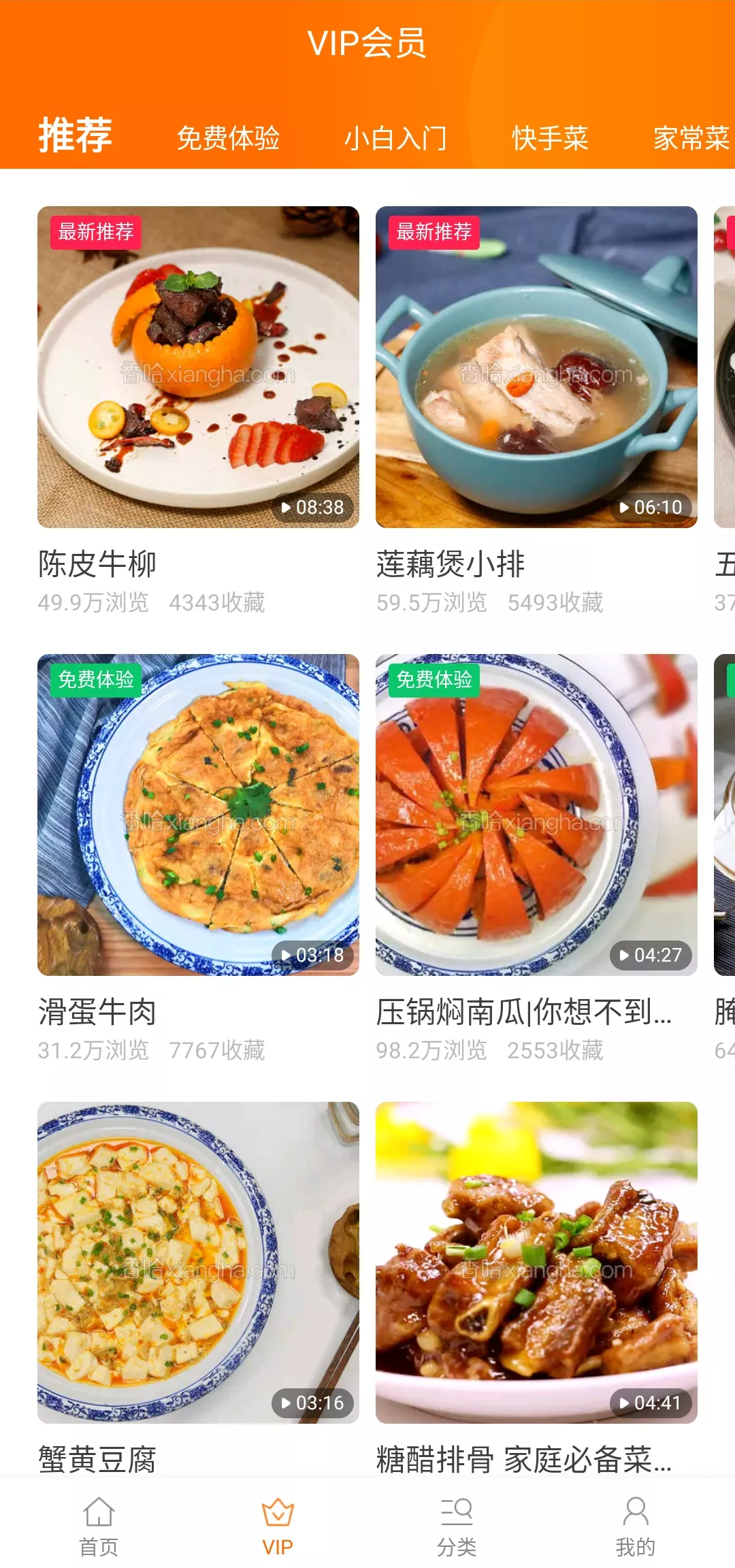Tap the VIP bottom navigation tab
Image resolution: width=735 pixels, height=1568 pixels.
click(278, 1526)
